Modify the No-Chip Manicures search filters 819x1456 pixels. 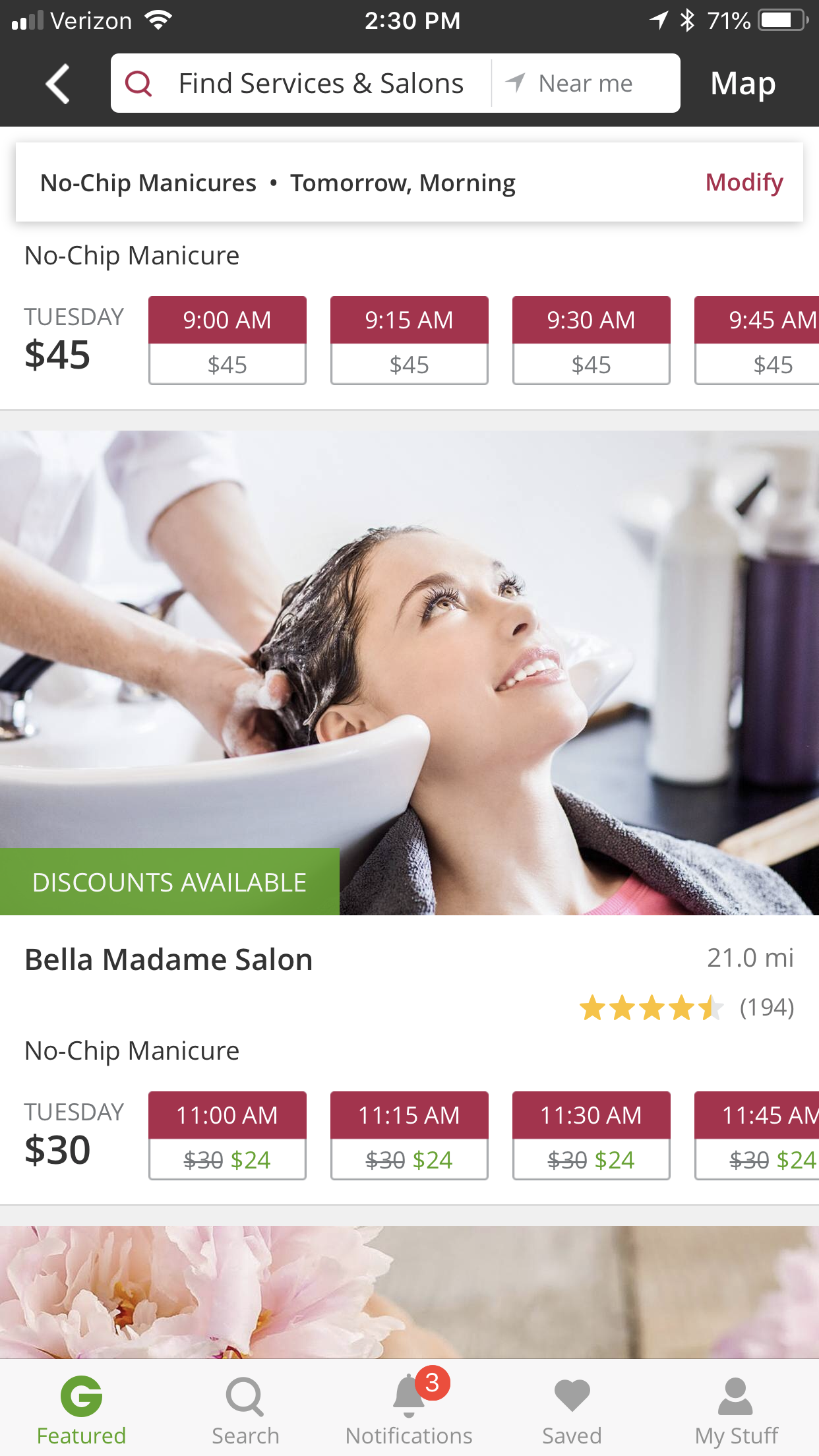coord(744,182)
